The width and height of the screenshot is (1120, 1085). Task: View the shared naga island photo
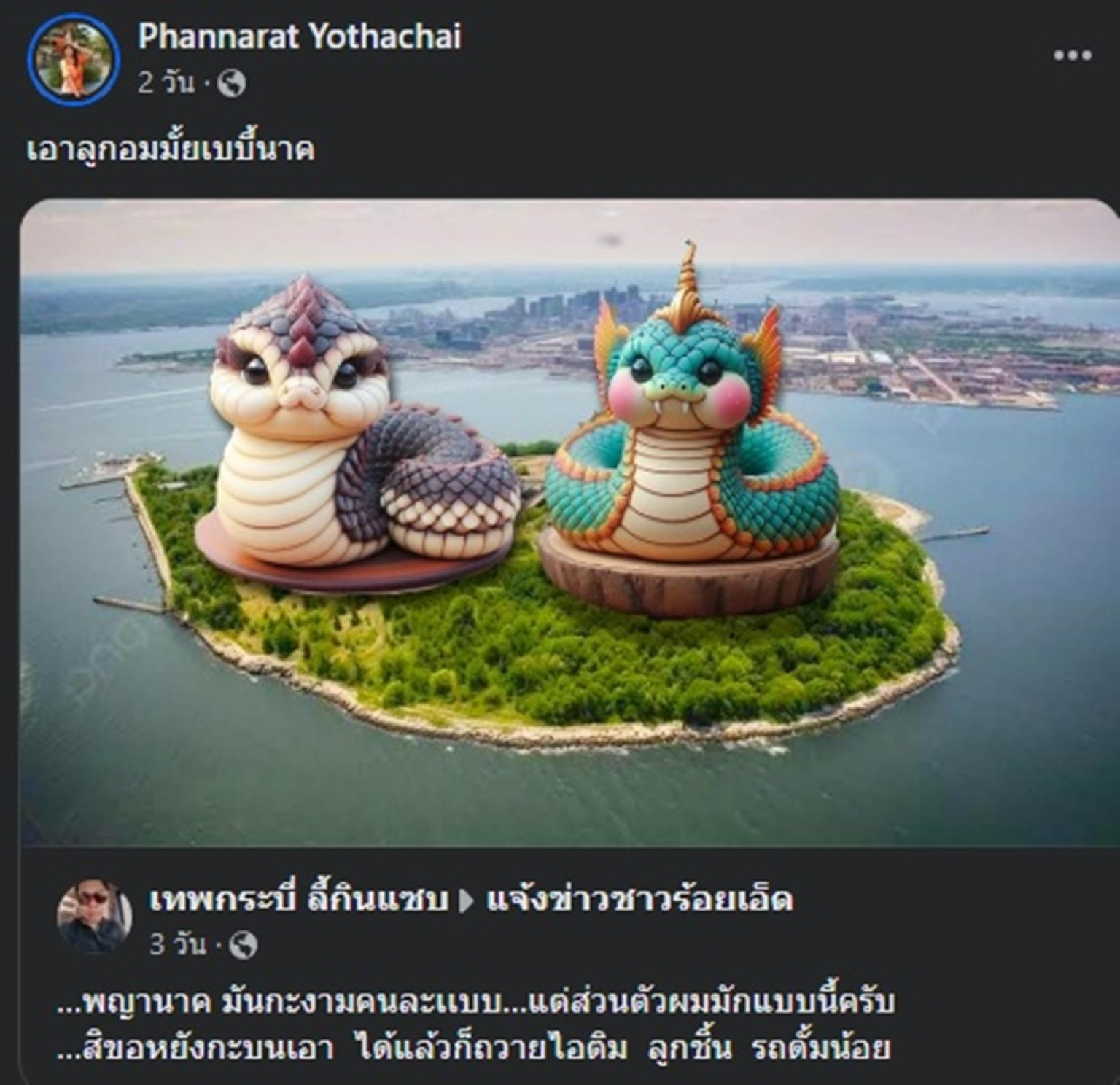569,521
